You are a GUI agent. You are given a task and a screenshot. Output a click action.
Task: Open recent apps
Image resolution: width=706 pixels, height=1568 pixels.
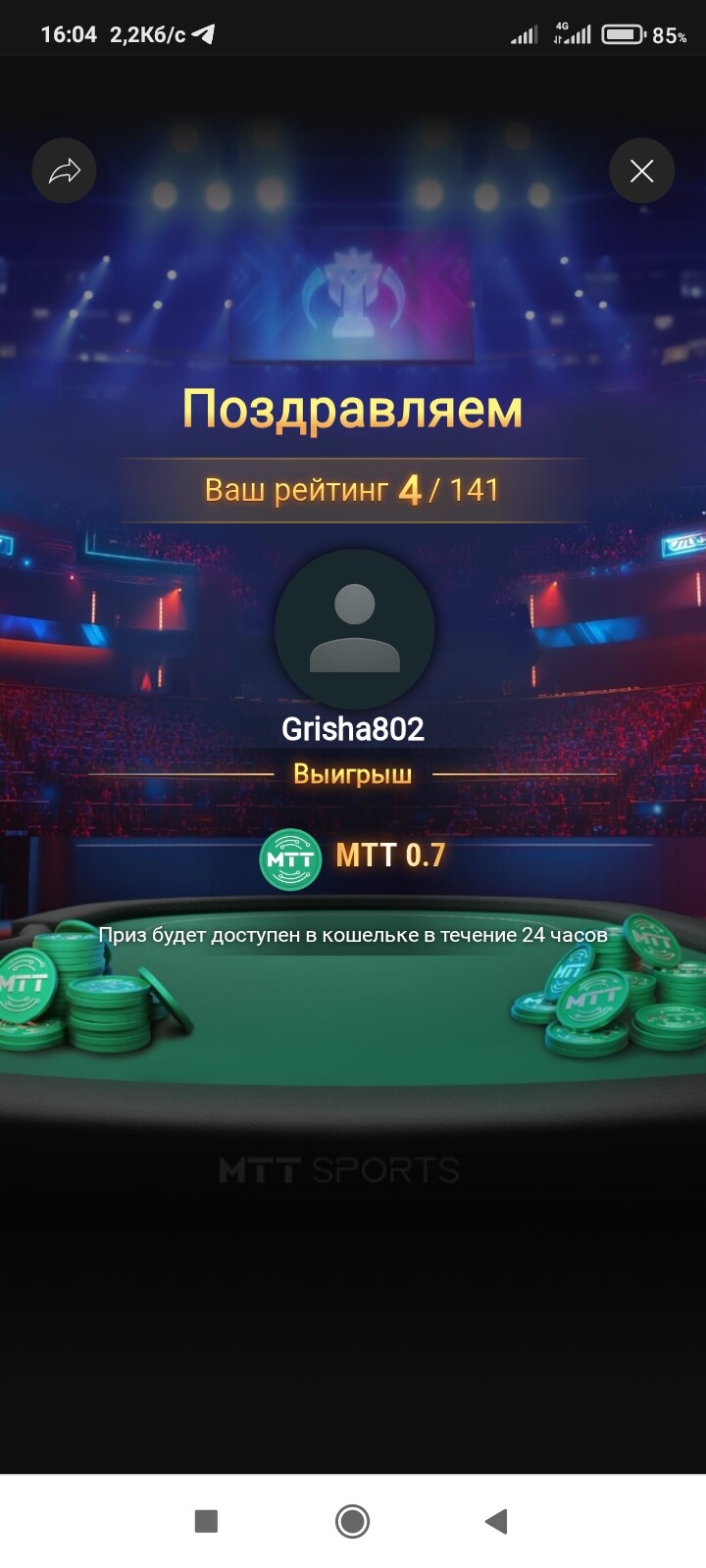(x=206, y=1521)
